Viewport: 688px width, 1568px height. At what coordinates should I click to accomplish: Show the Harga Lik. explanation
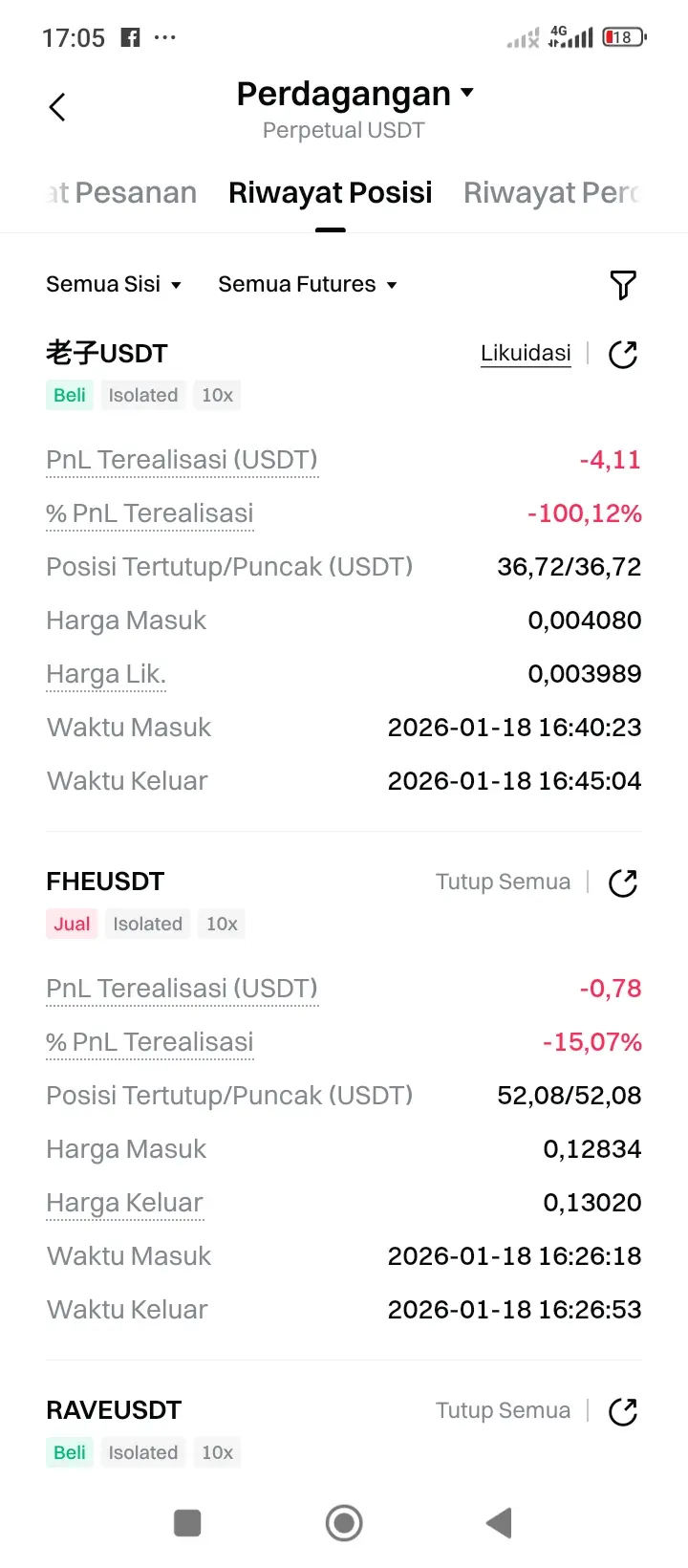click(106, 675)
